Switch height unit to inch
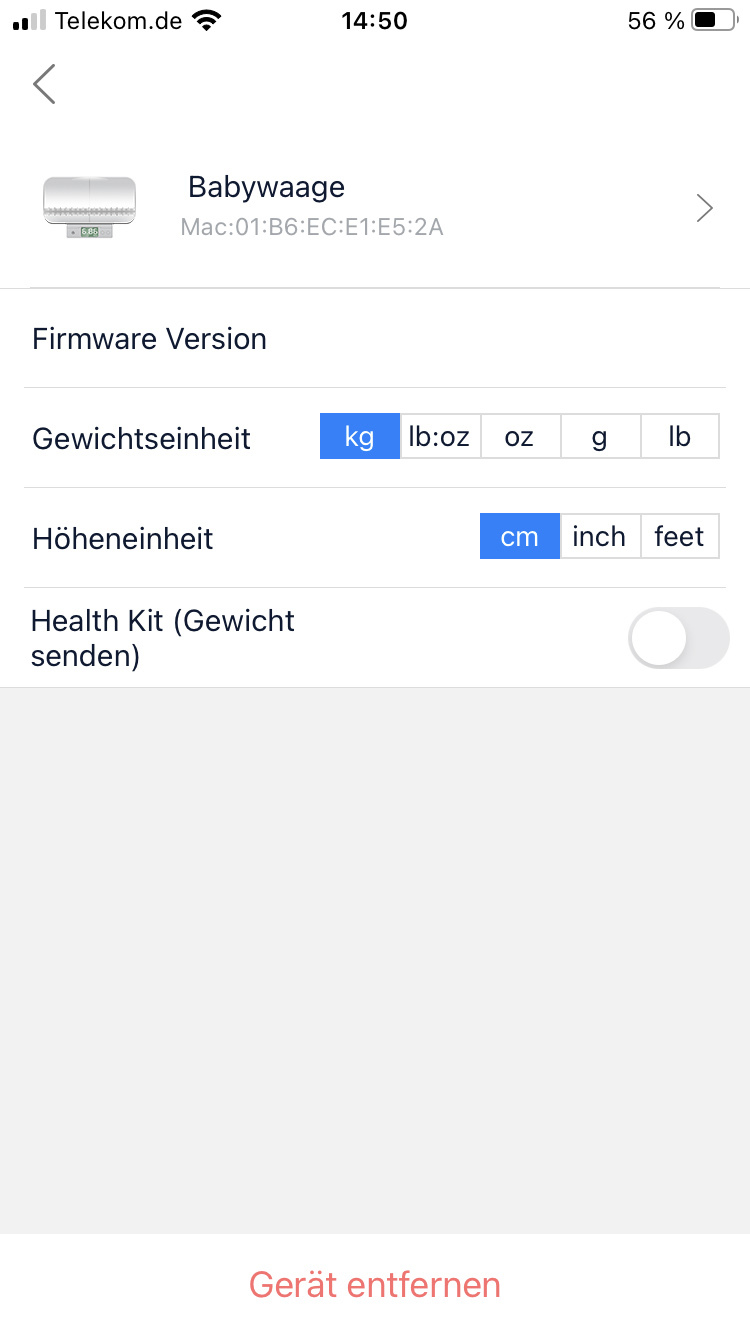The image size is (750, 1334). [600, 537]
